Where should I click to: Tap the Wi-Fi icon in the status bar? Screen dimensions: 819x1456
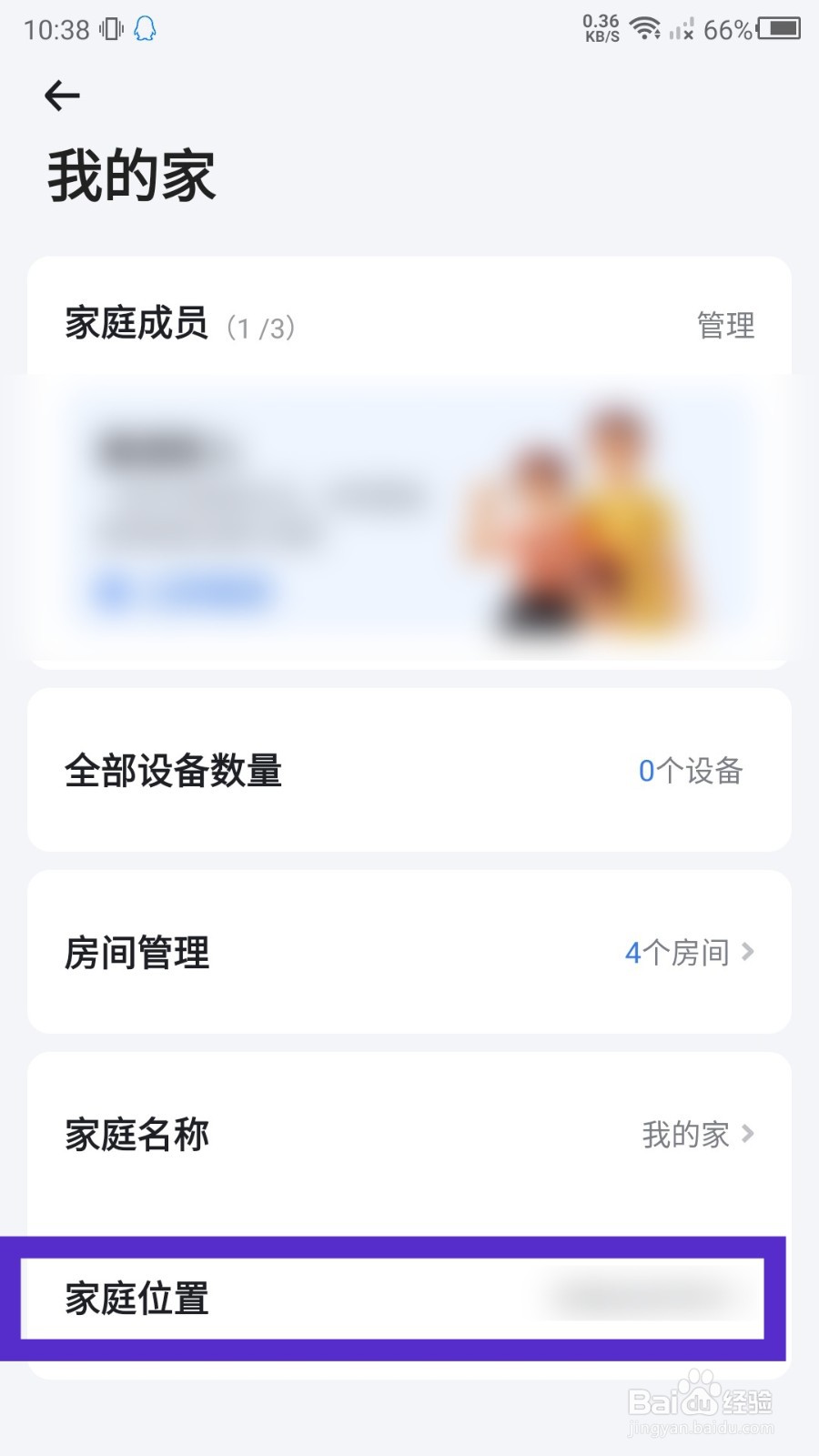click(x=646, y=27)
